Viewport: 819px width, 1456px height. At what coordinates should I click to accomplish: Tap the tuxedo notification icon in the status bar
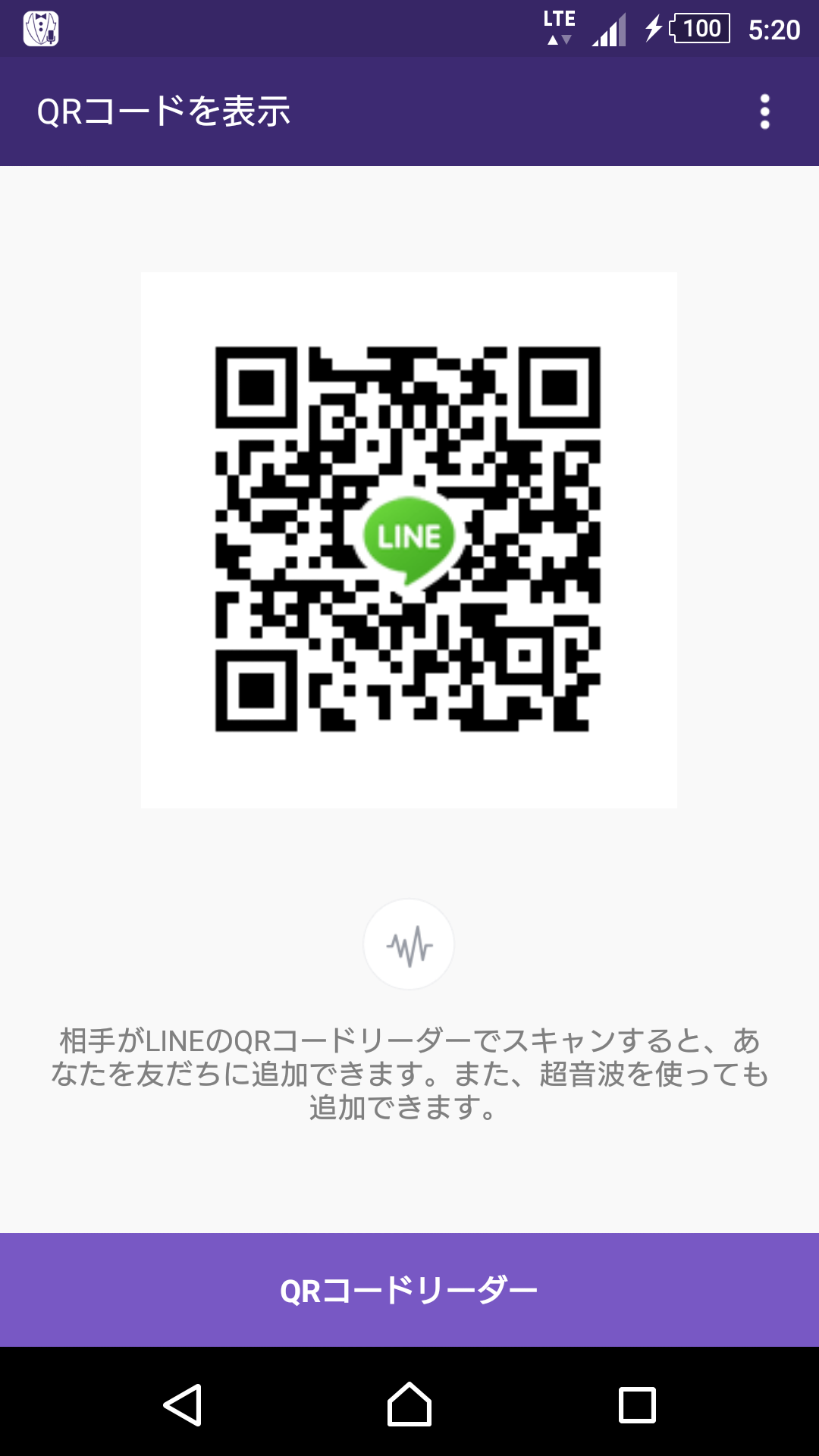pyautogui.click(x=42, y=27)
